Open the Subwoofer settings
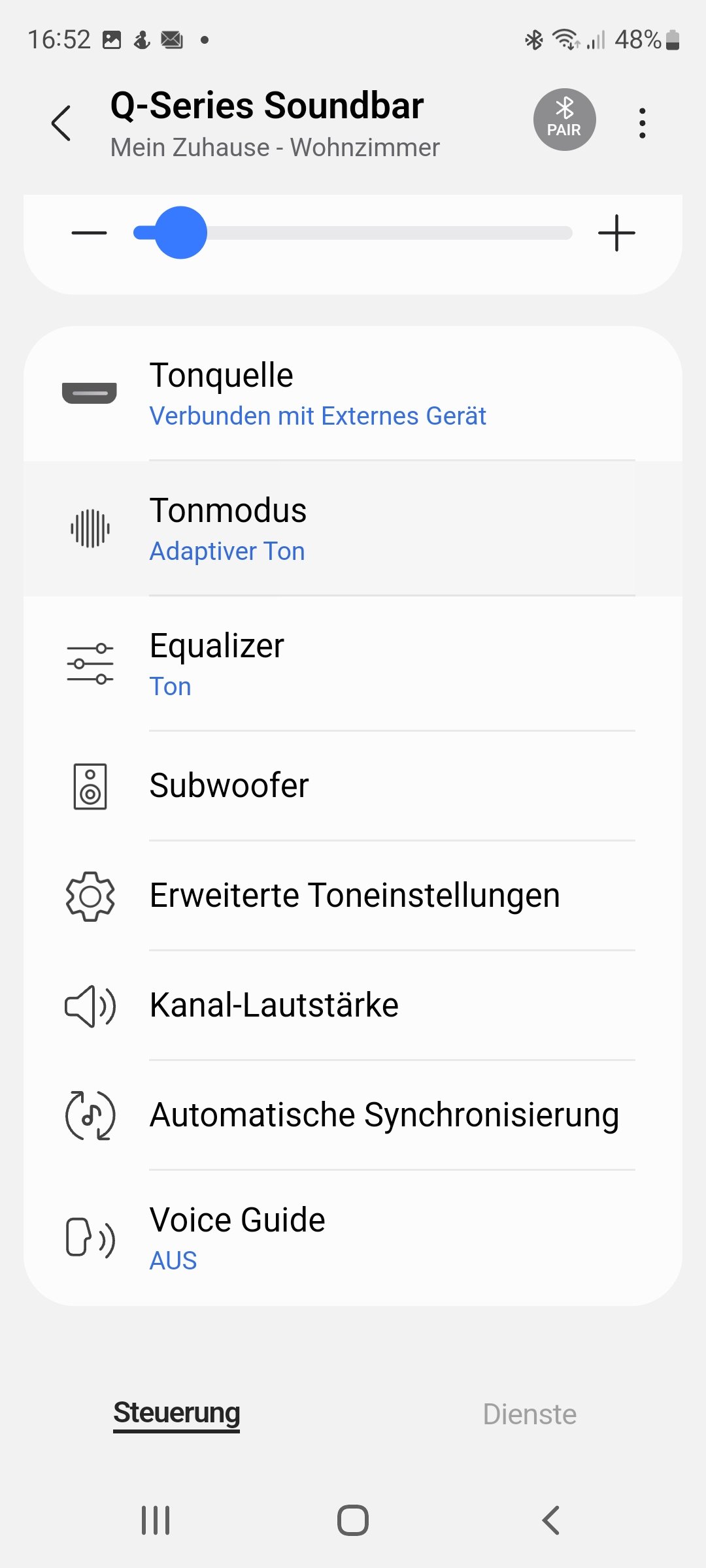706x1568 pixels. coord(353,786)
